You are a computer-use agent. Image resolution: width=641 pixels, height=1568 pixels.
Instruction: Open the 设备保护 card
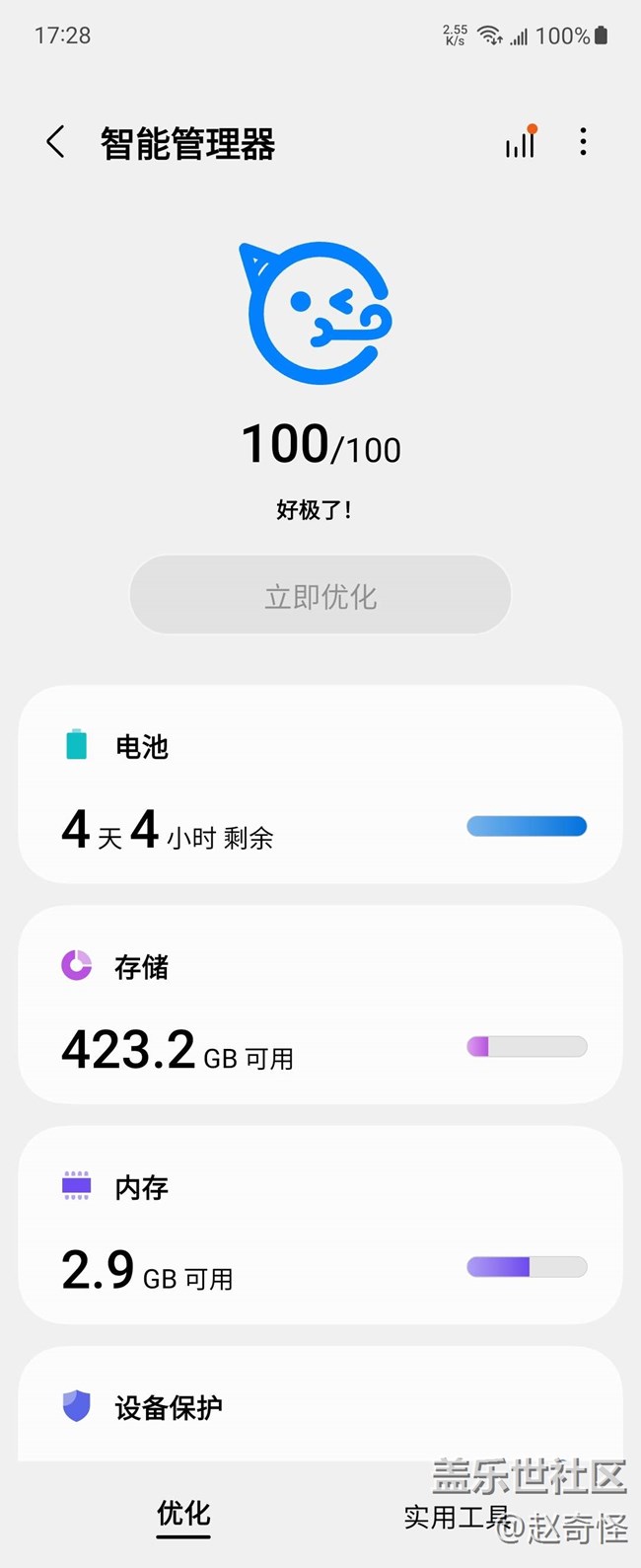[320, 1405]
